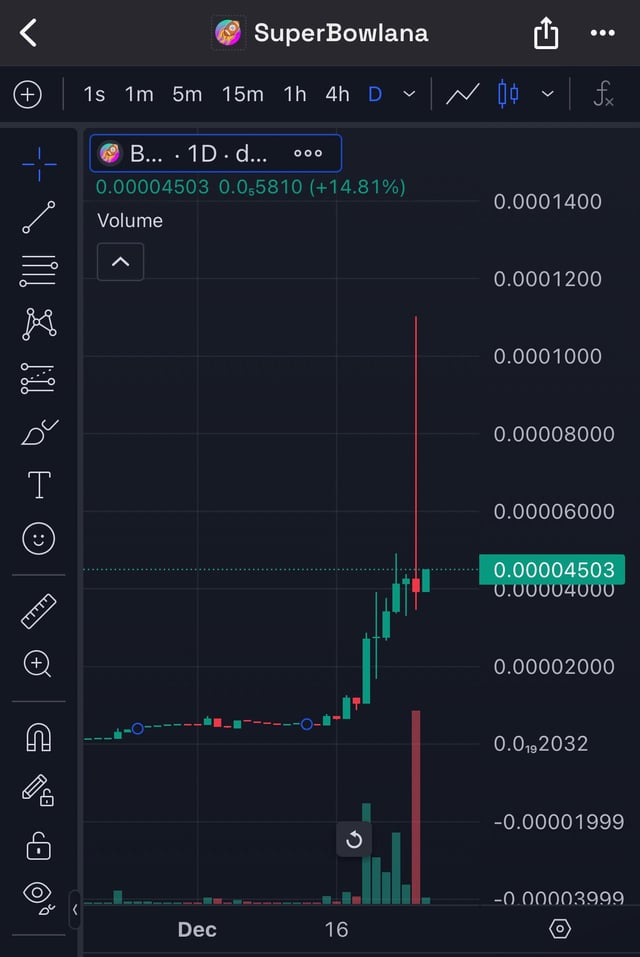Viewport: 640px width, 957px height.
Task: Open the emoji sticker tool
Action: point(39,540)
